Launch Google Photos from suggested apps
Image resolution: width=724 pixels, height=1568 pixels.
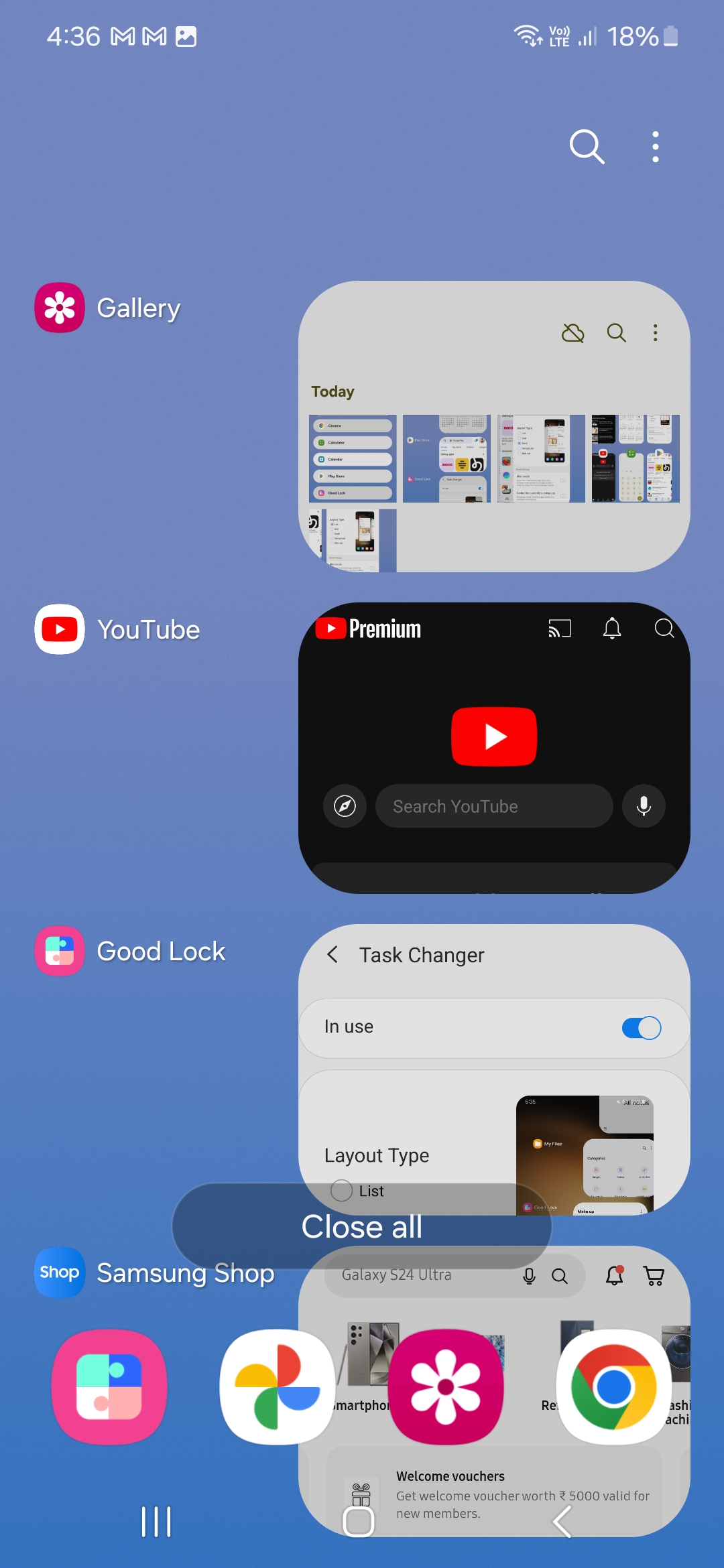(x=278, y=1386)
